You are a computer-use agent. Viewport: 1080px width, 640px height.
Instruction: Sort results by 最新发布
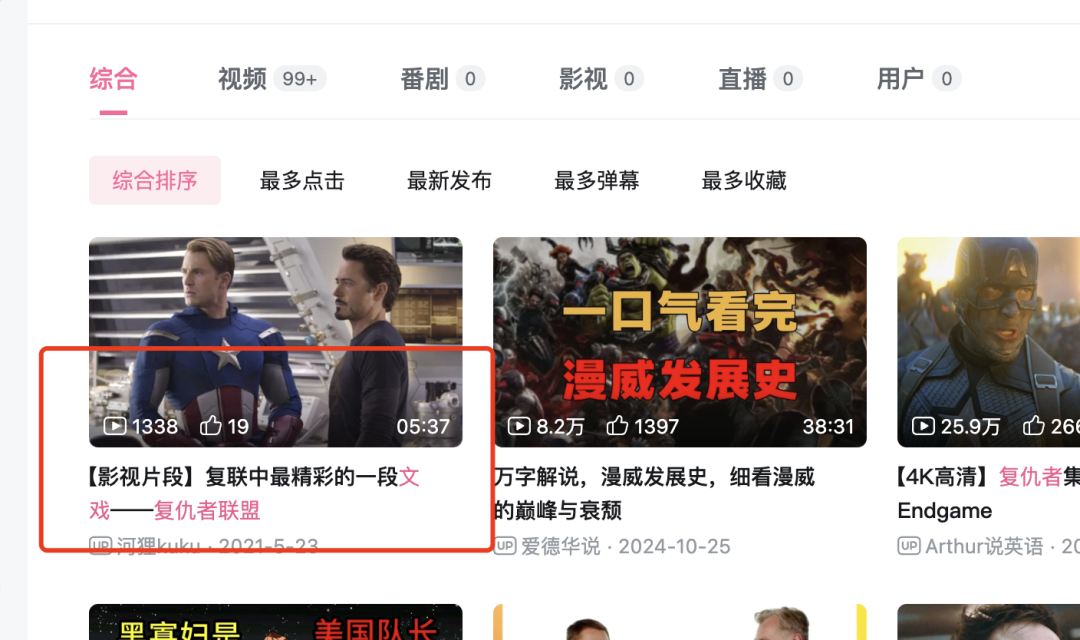[449, 181]
